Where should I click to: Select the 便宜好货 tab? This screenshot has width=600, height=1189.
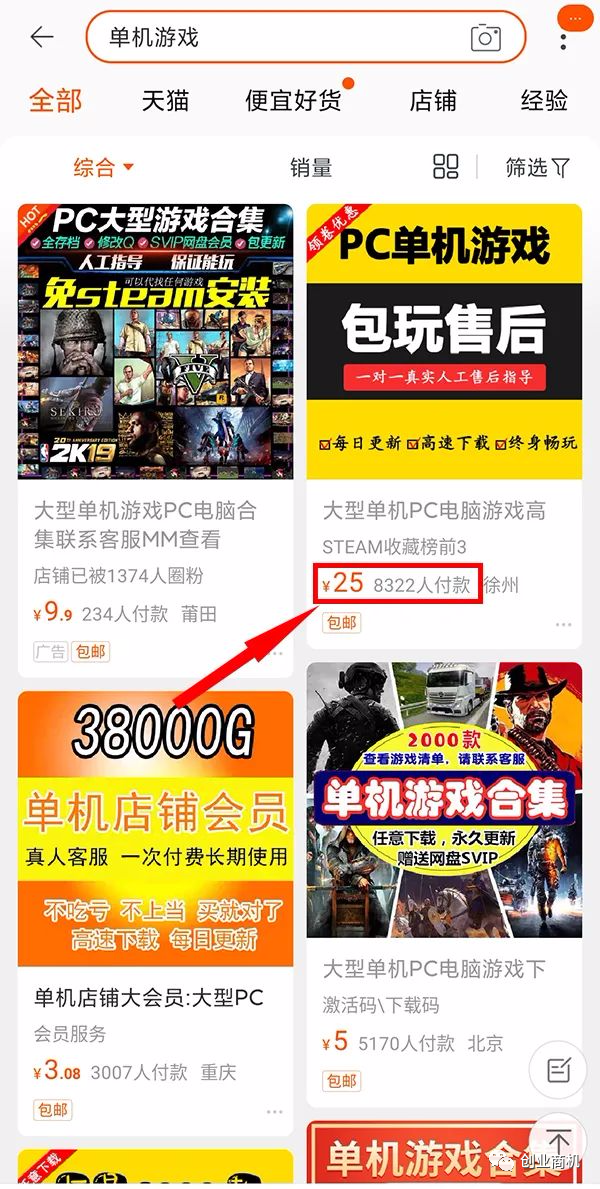292,100
